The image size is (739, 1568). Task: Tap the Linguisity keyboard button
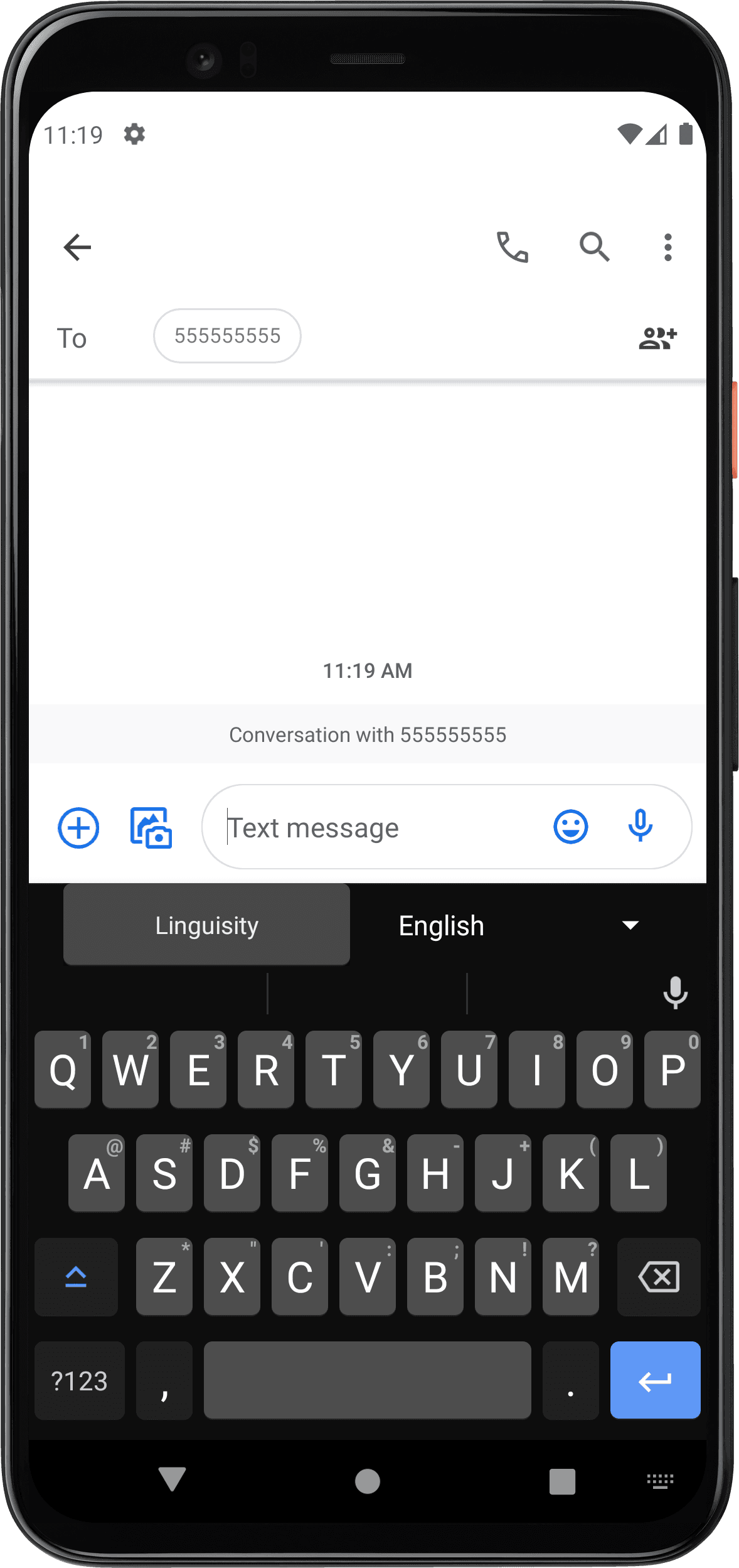[206, 925]
